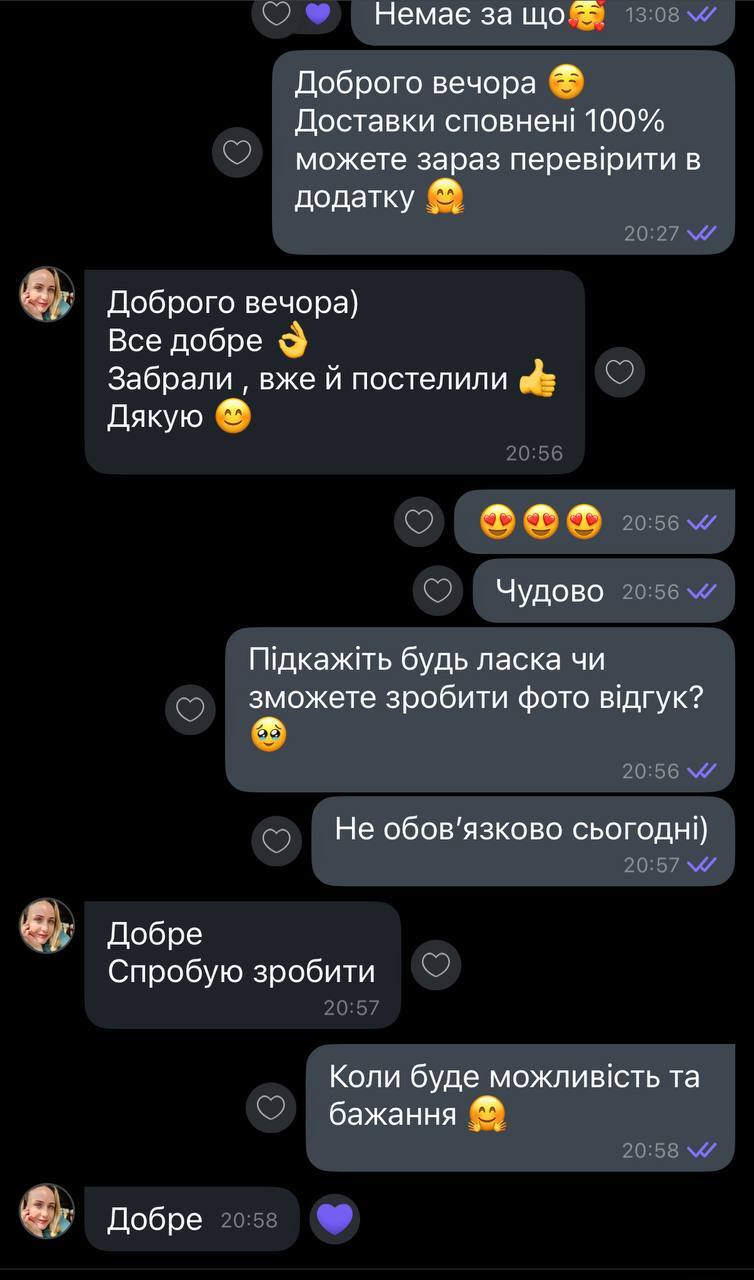Like the three heart-eyes emoji message
The image size is (754, 1280).
click(x=418, y=522)
